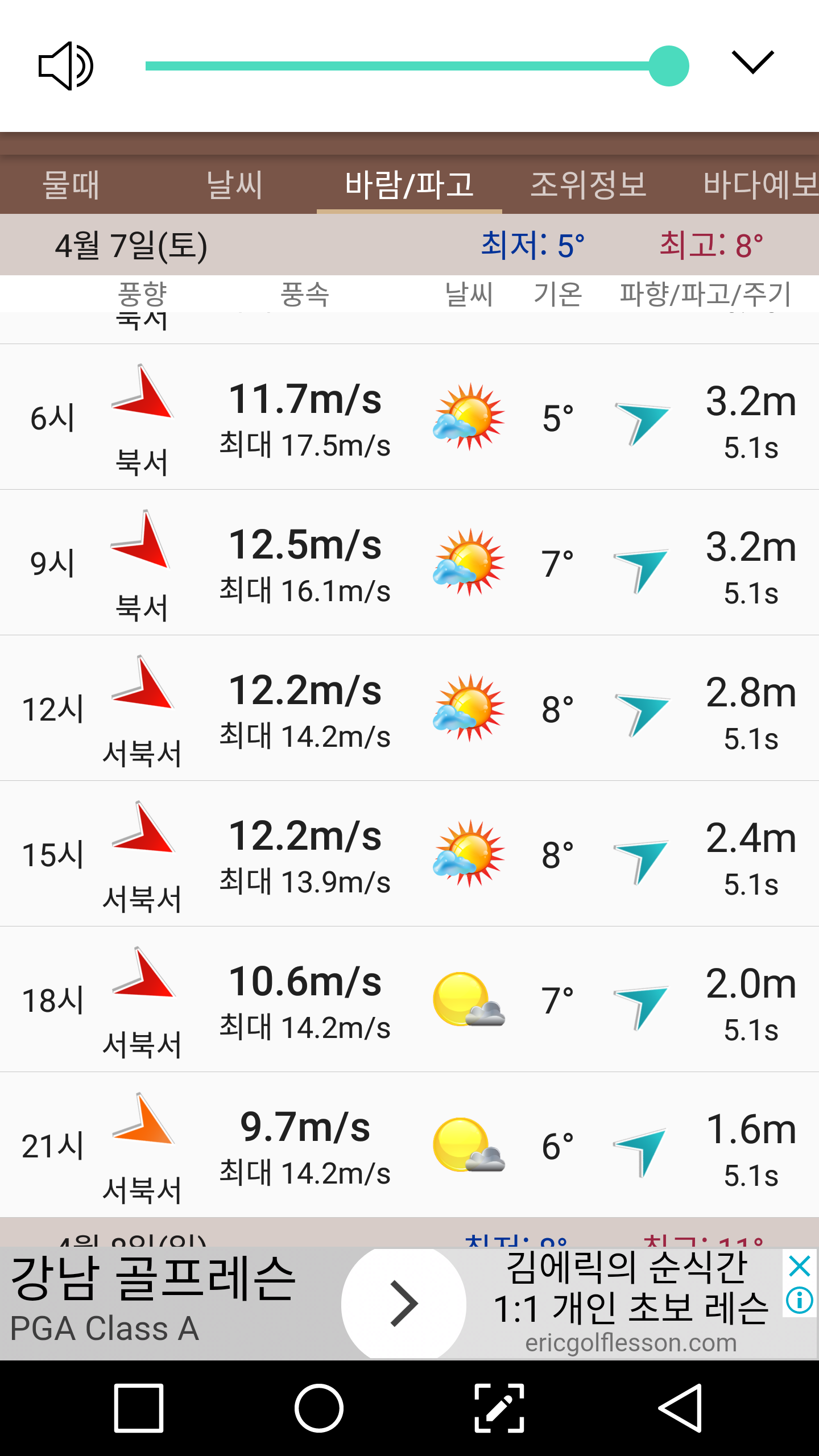
Task: Mute the media volume speaker icon
Action: 65,66
